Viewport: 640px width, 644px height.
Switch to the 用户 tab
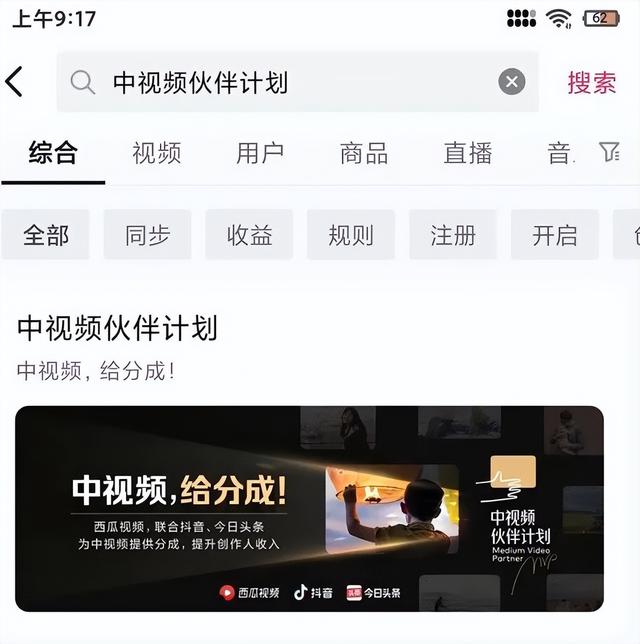coord(260,153)
